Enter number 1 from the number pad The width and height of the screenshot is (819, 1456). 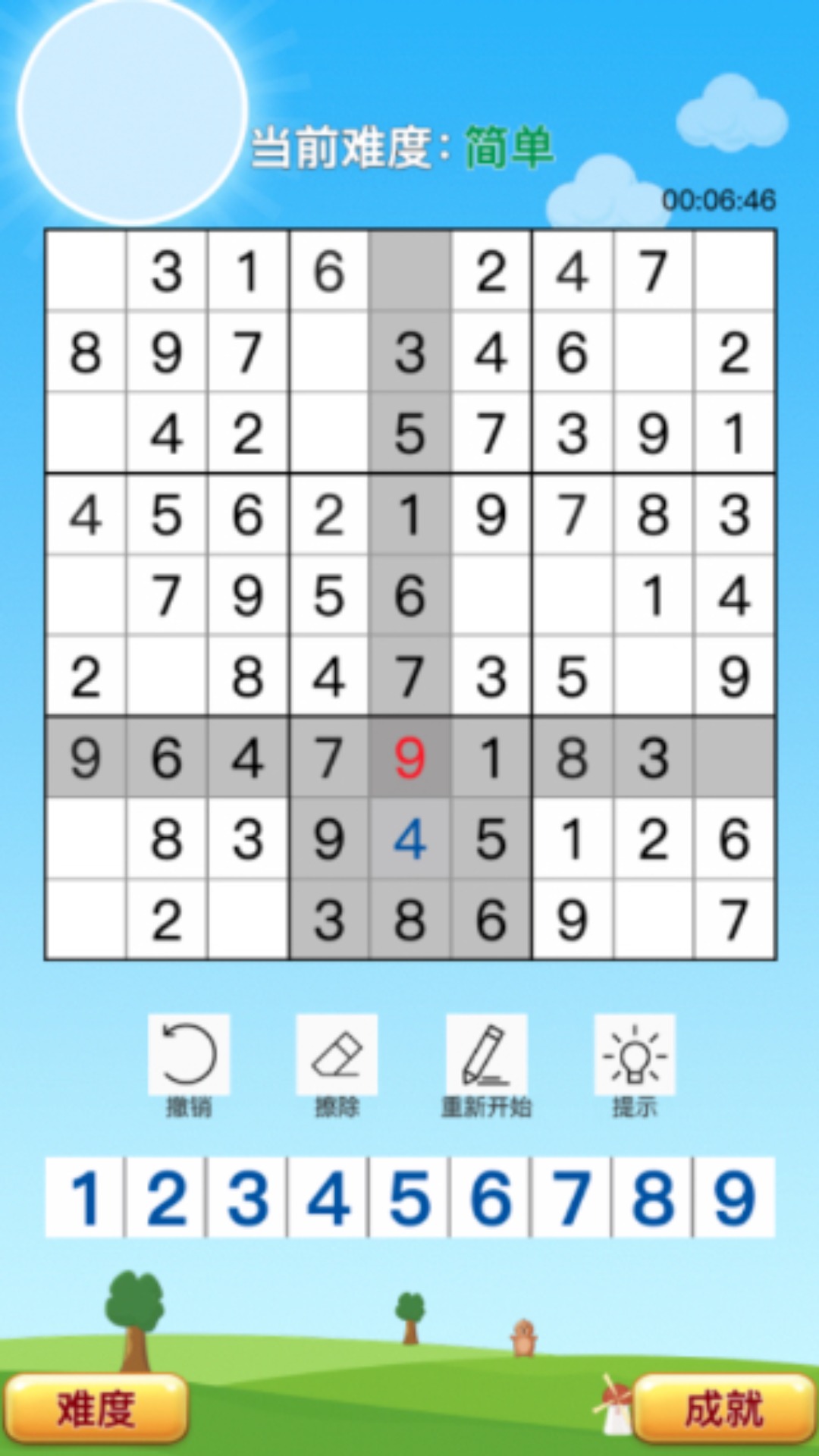click(85, 1198)
